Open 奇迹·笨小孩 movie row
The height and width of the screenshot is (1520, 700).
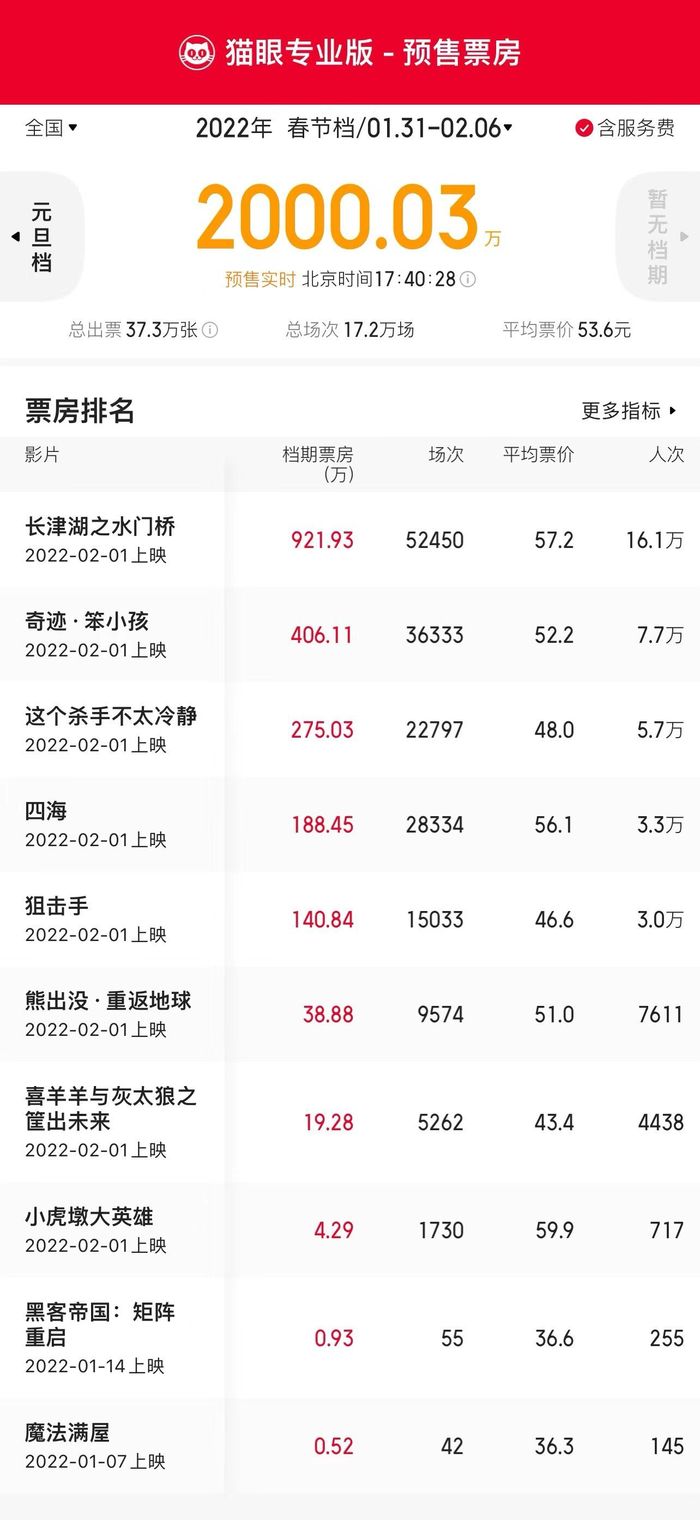tap(350, 635)
